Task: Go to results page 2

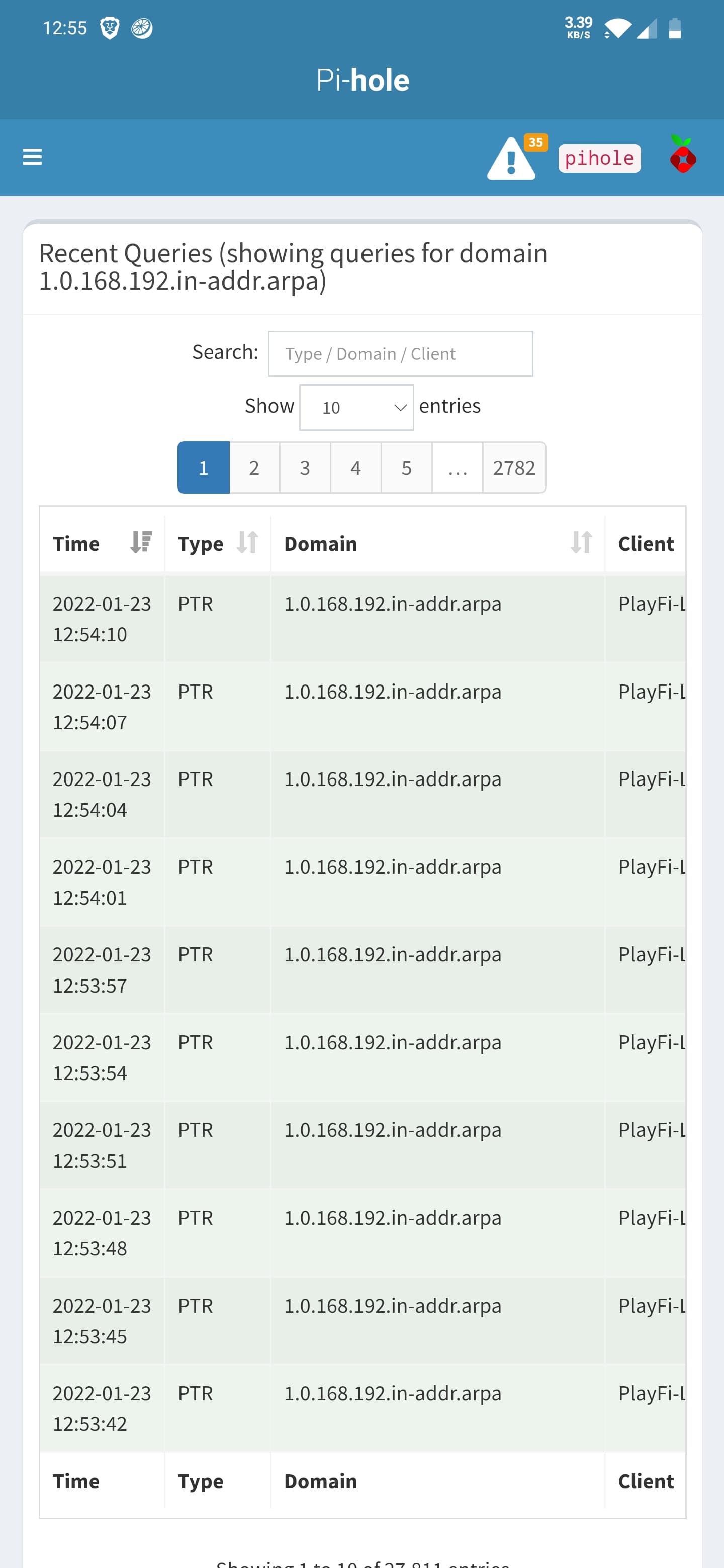Action: coord(254,467)
